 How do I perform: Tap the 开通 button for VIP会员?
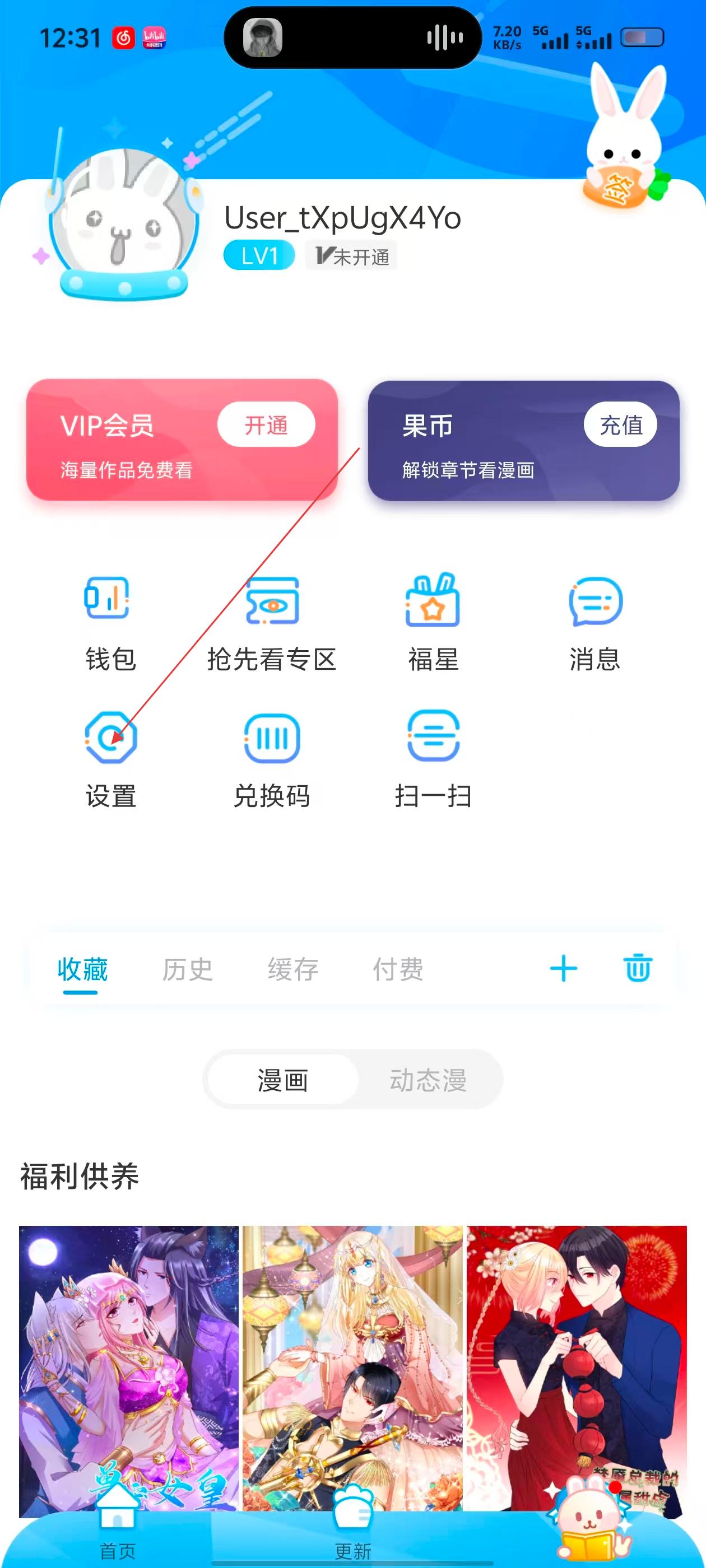point(266,424)
